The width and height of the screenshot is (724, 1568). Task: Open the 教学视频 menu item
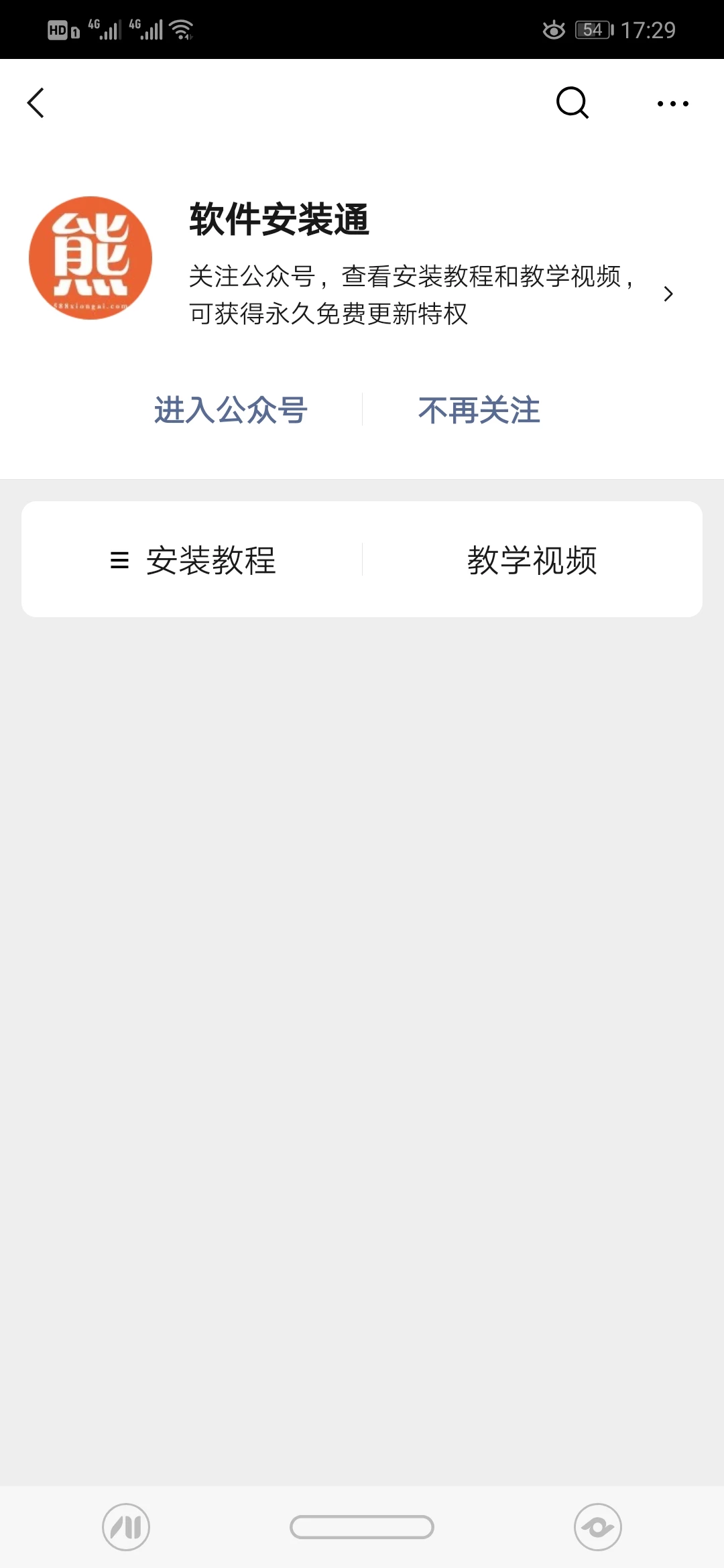tap(532, 560)
